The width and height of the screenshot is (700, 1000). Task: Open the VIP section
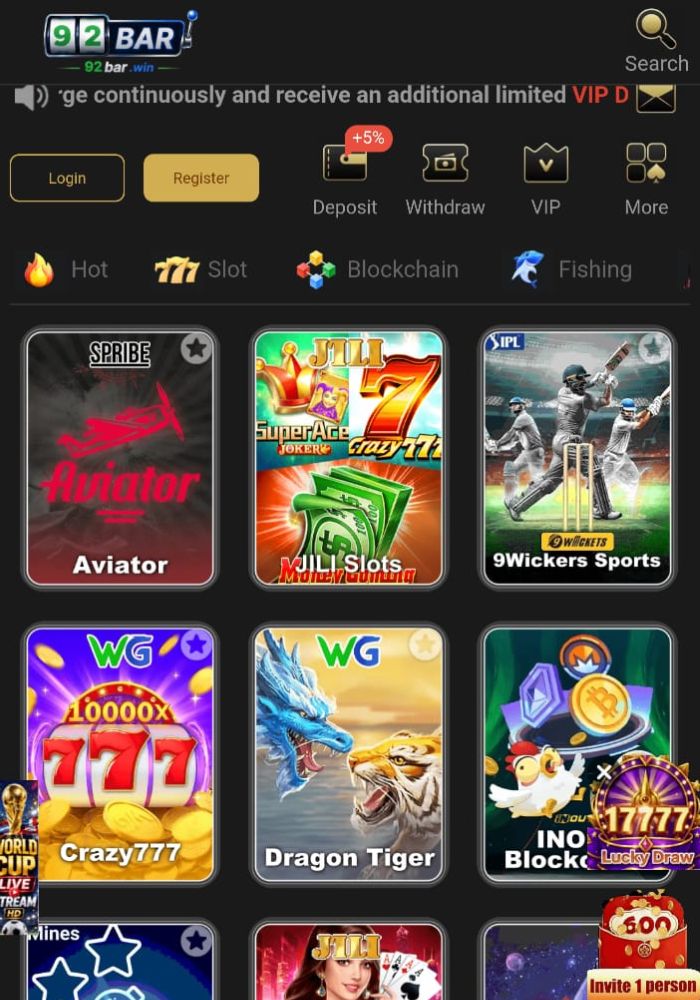tap(546, 180)
